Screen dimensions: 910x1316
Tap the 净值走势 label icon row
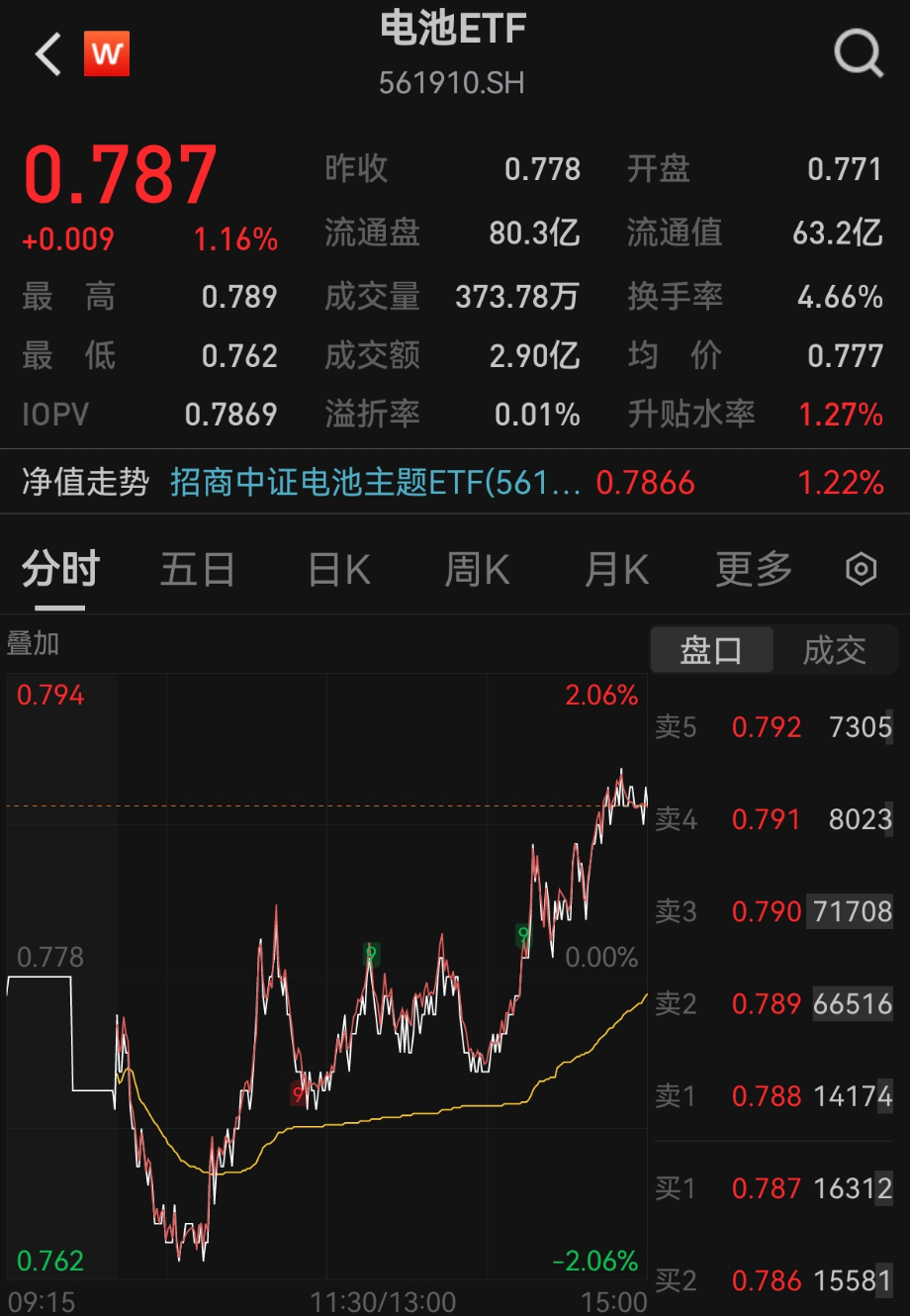[84, 483]
